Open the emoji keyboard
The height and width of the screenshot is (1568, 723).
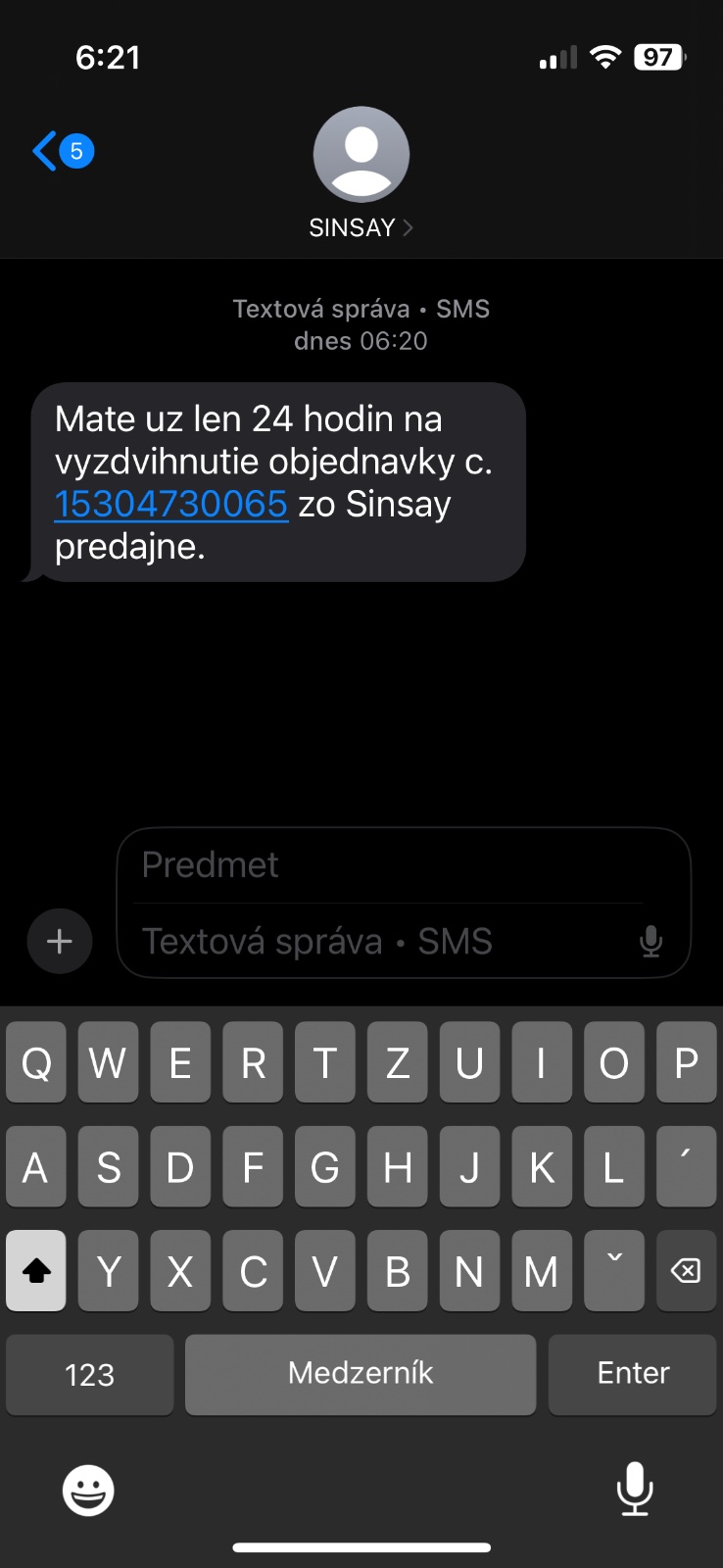pos(88,1491)
